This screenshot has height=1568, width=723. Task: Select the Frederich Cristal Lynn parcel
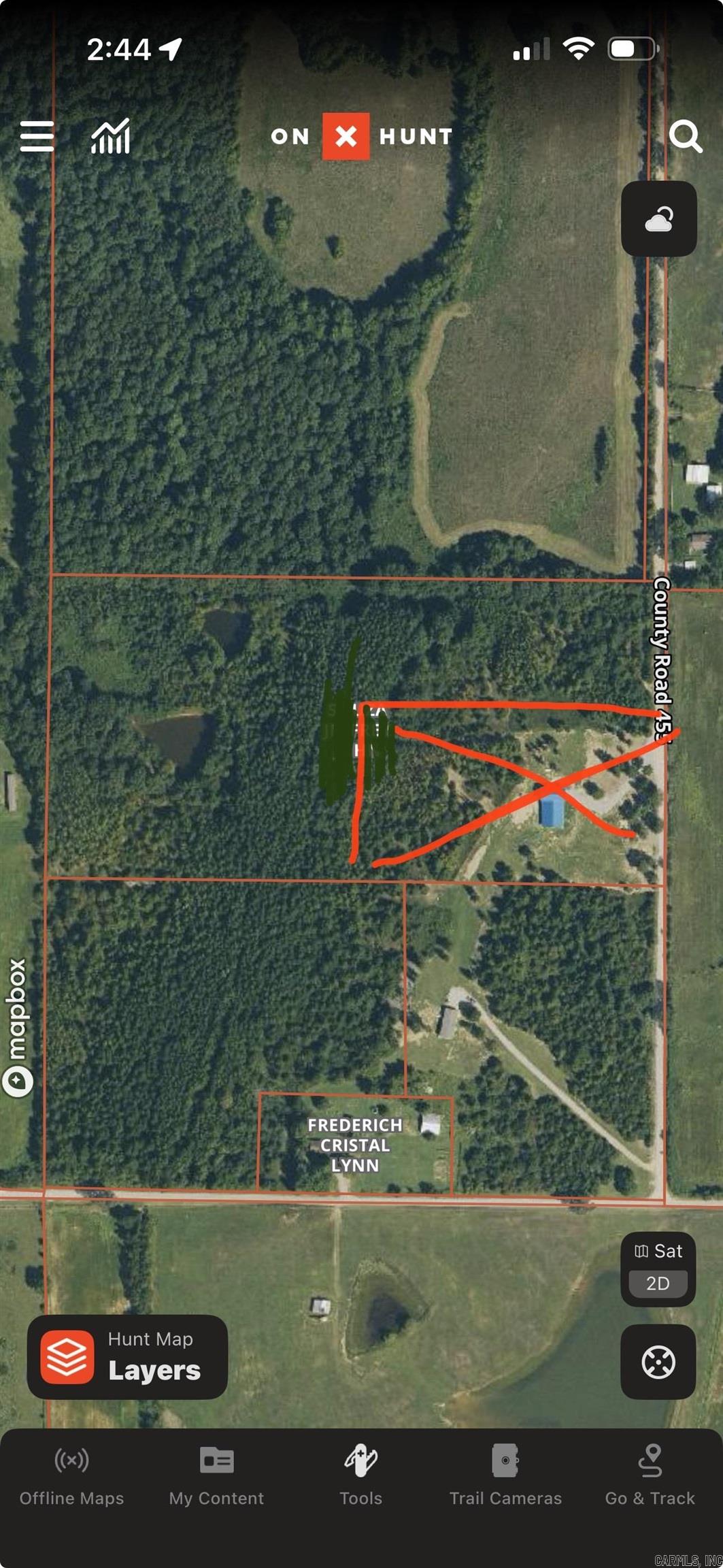pyautogui.click(x=354, y=1145)
